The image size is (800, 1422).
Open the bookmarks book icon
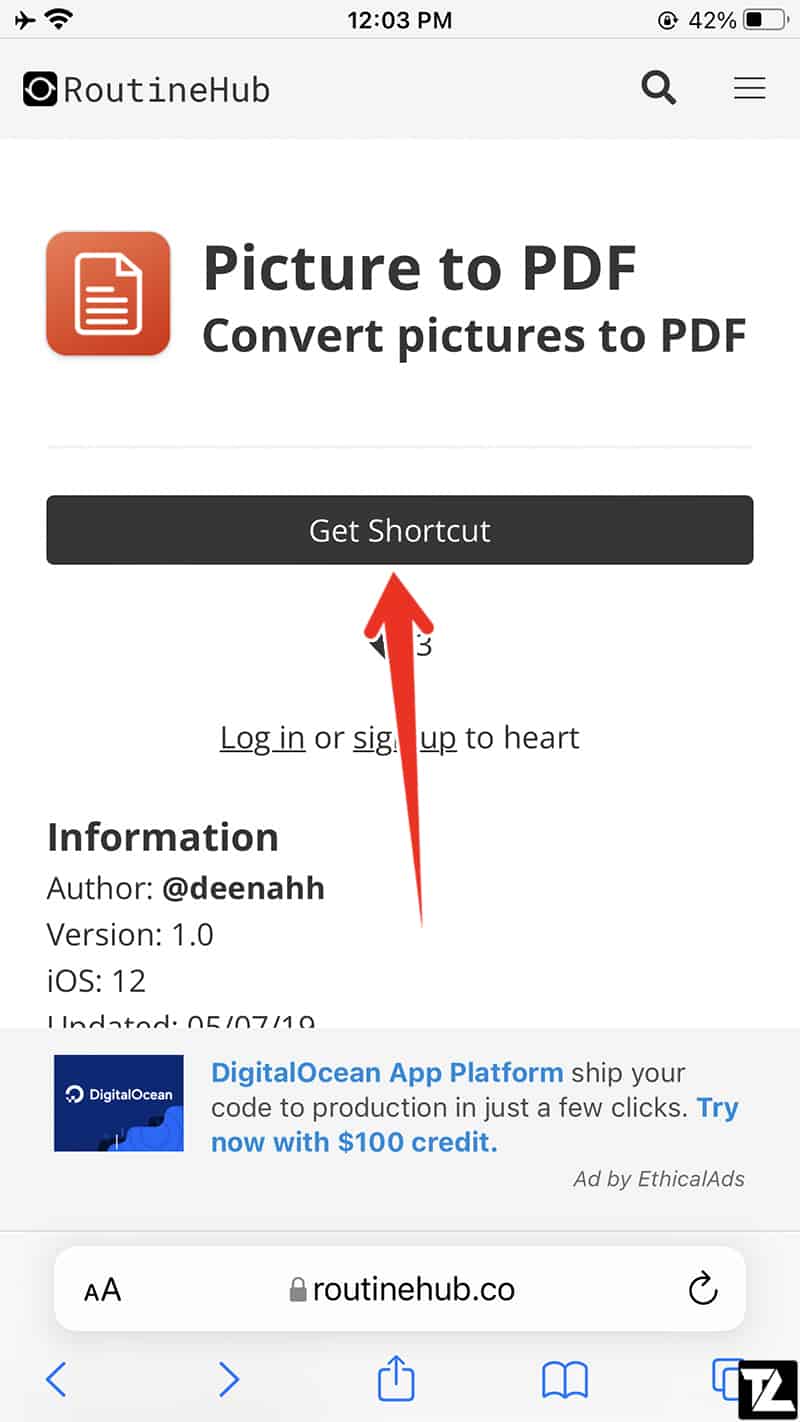565,1381
